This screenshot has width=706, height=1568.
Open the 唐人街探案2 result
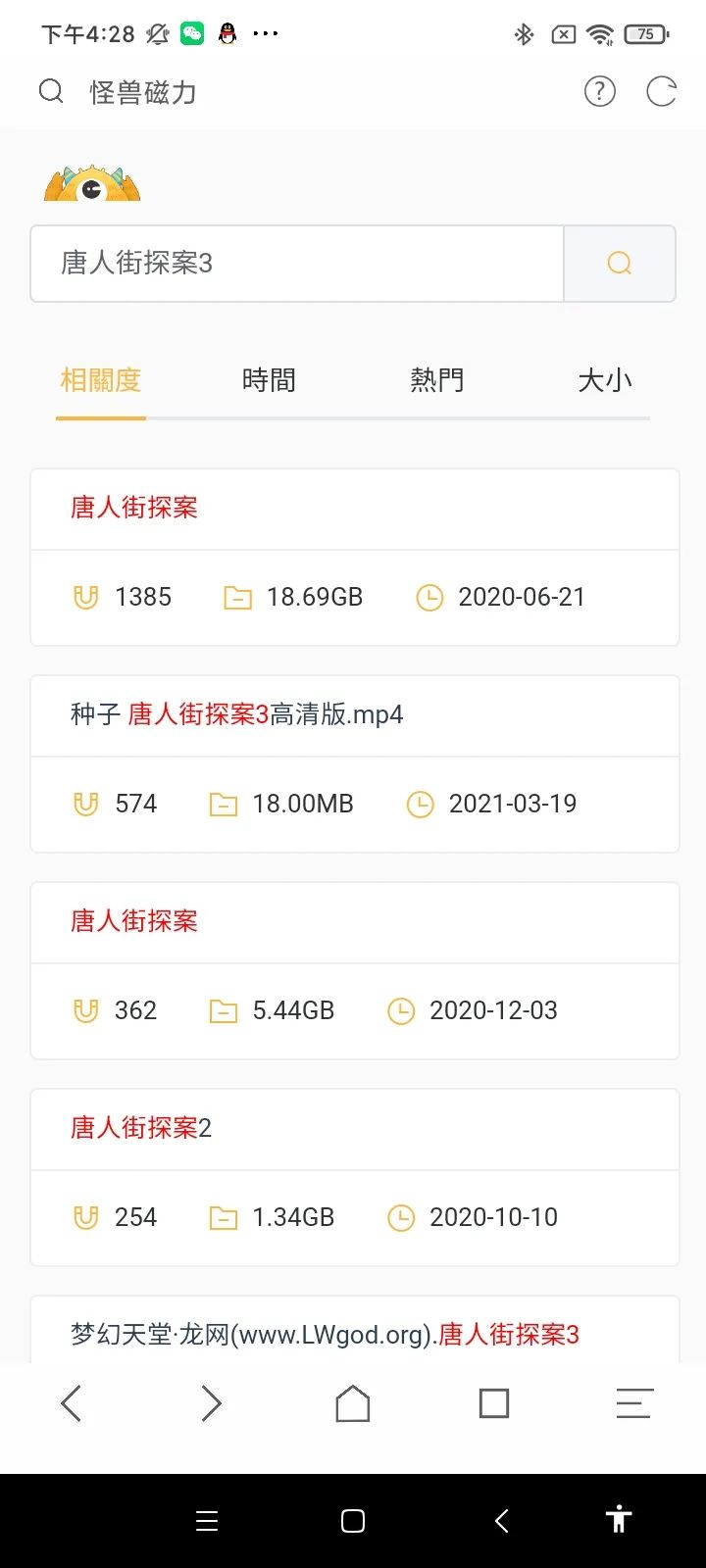click(141, 1128)
